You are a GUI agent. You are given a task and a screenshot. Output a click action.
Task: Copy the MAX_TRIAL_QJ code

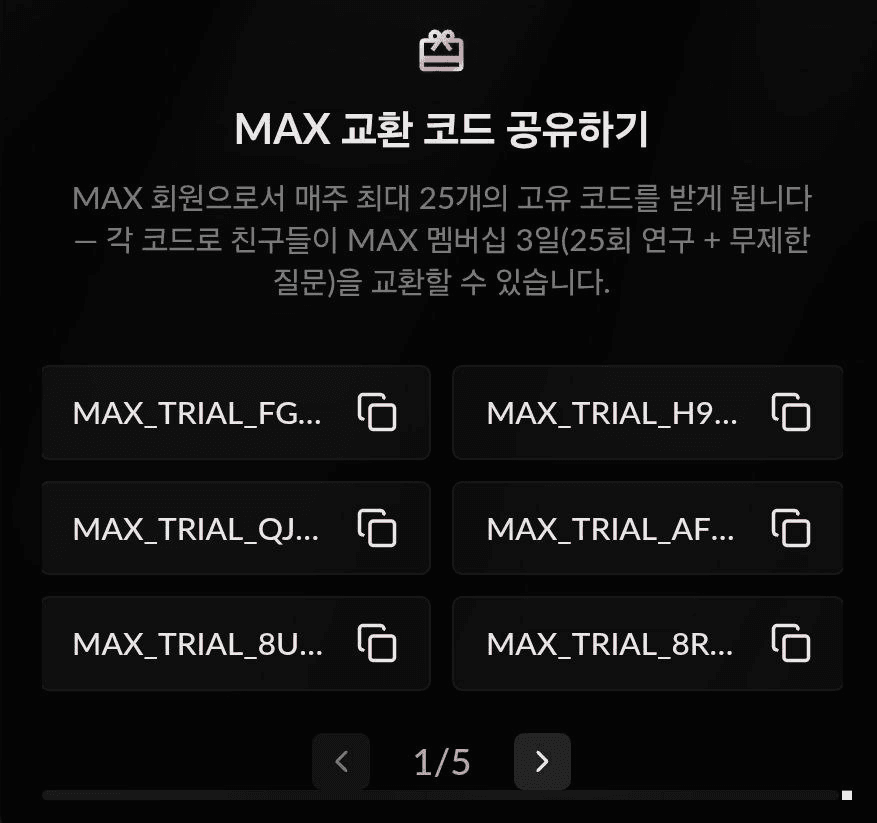(377, 528)
